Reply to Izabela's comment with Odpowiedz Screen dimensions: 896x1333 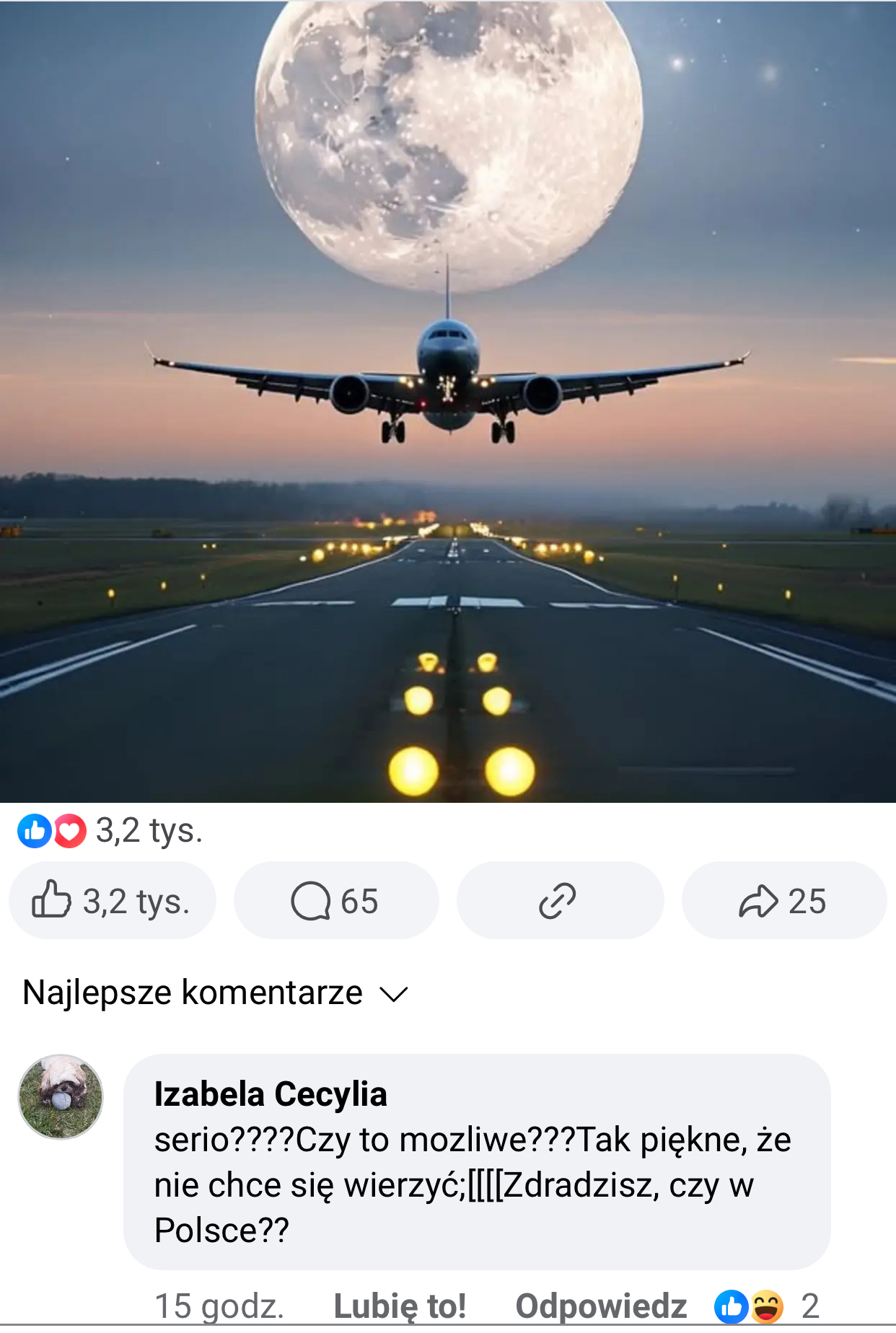coord(600,1306)
